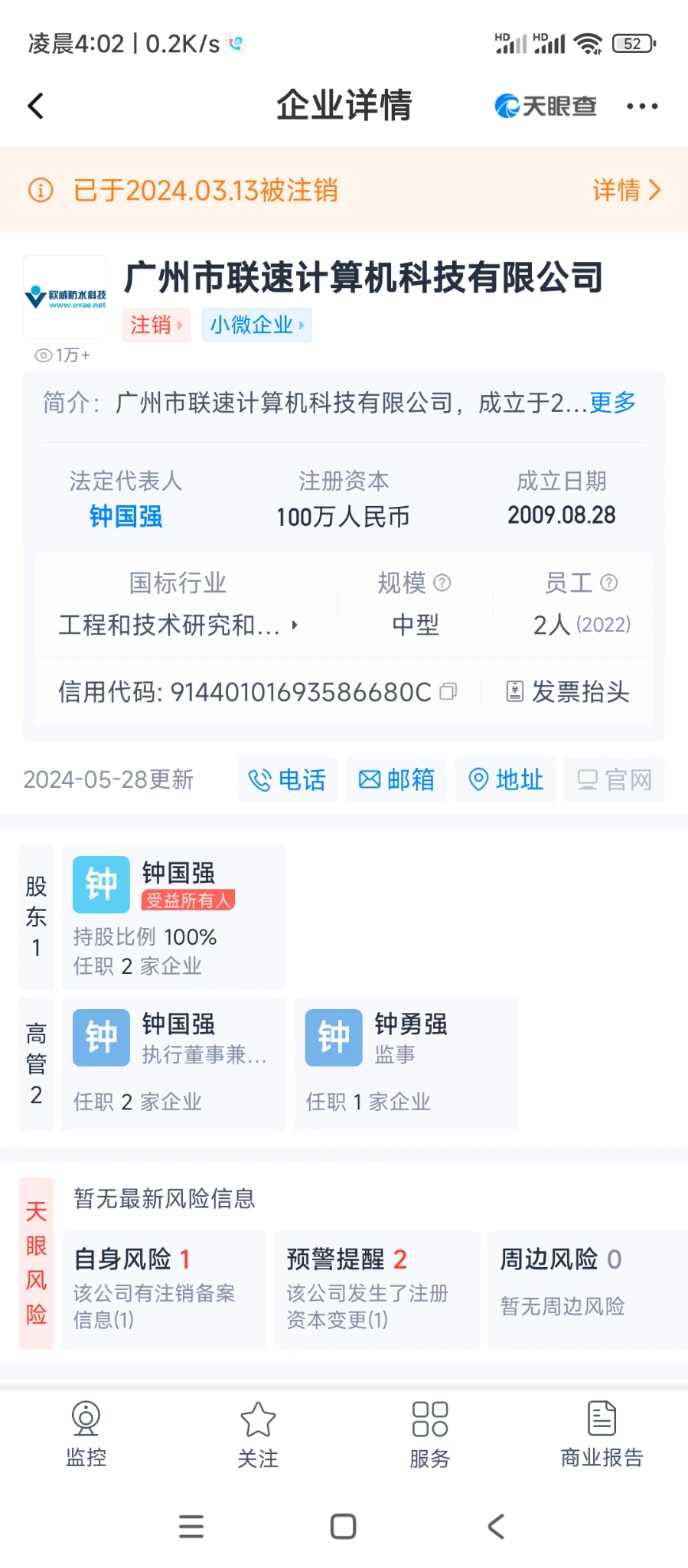
Task: Open 发票抬头 invoice title
Action: [x=569, y=692]
